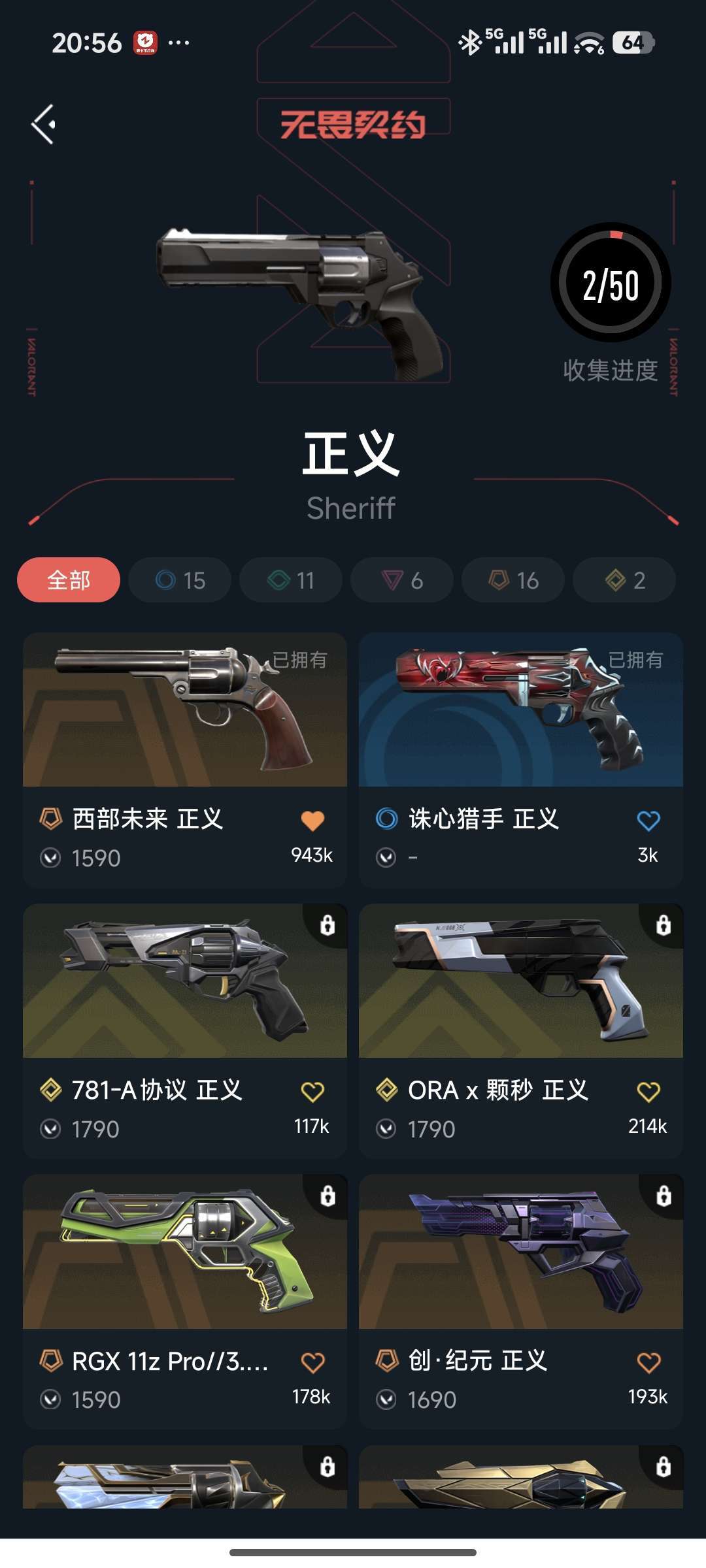Screen dimensions: 706x1568
Task: Favorite the RGX 11z Pro skin
Action: 312,1363
